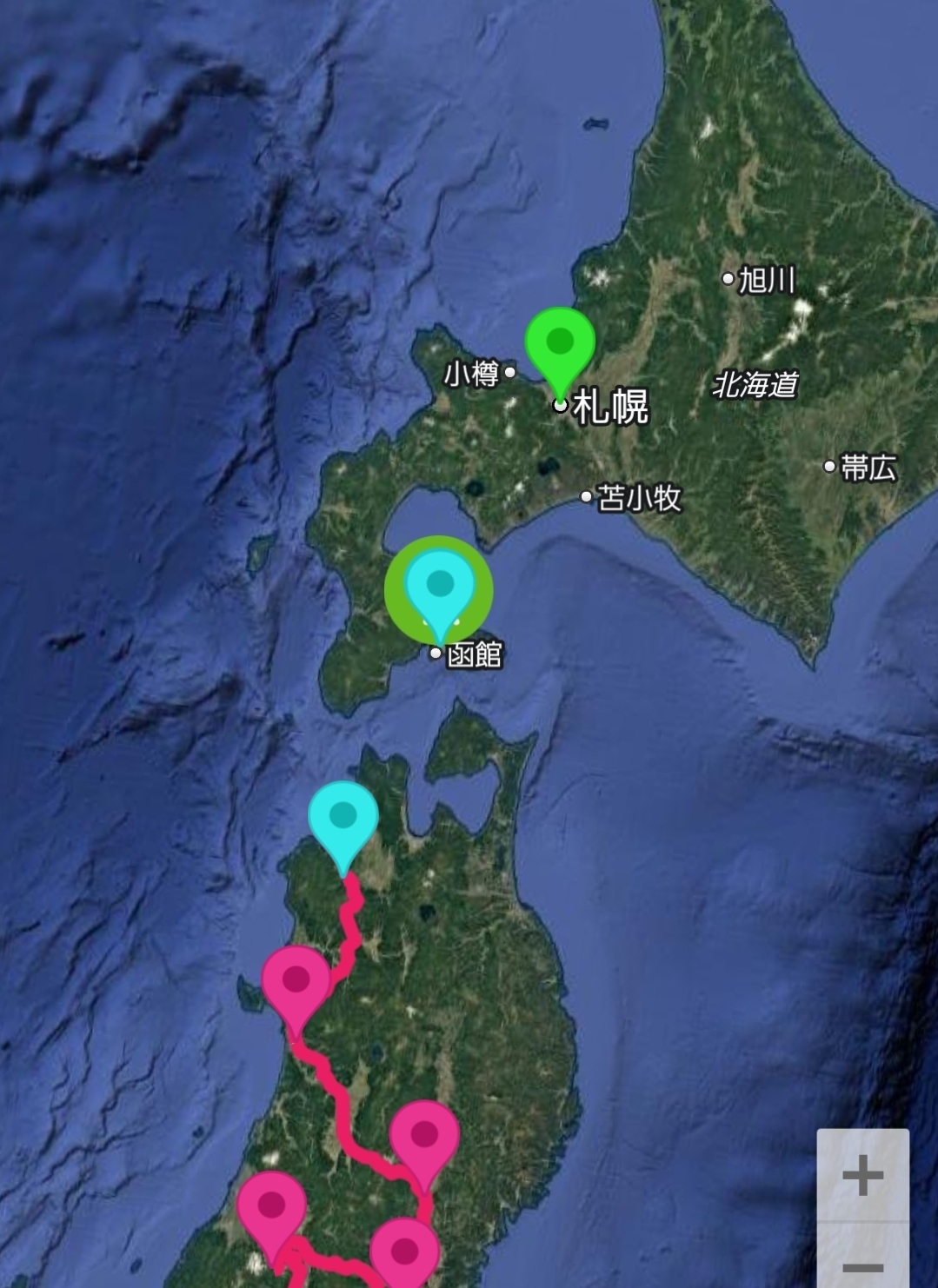Select the green pin at 札幌
Screen dimensions: 938x1288
(x=560, y=344)
